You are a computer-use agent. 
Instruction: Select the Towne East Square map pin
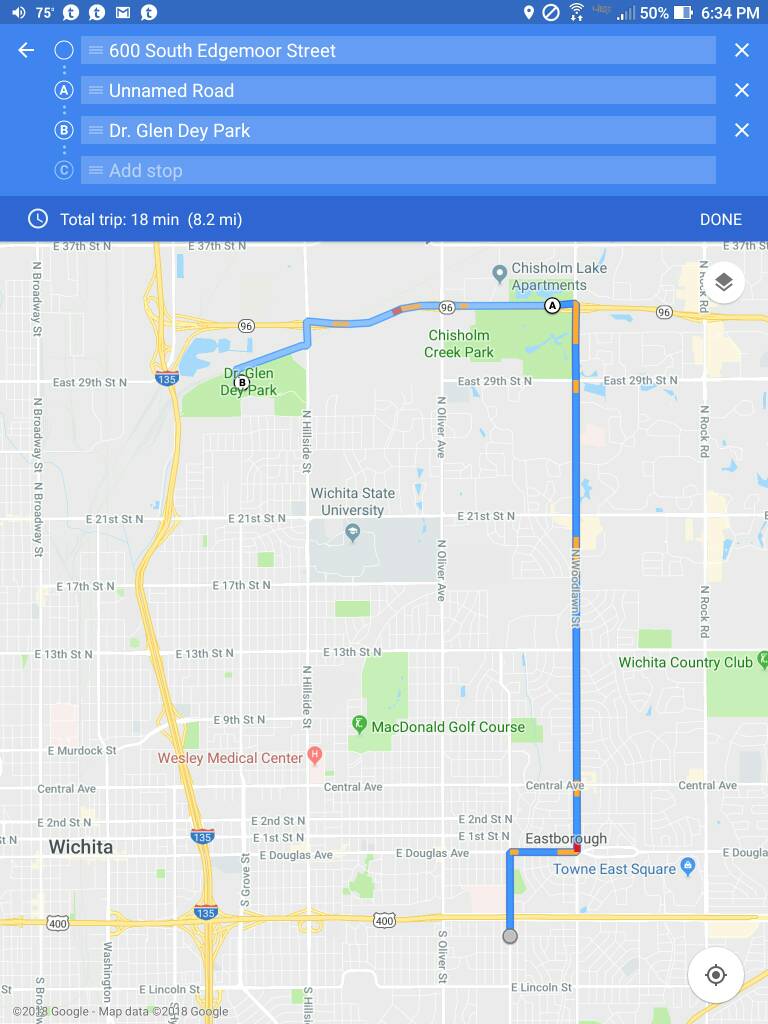688,867
